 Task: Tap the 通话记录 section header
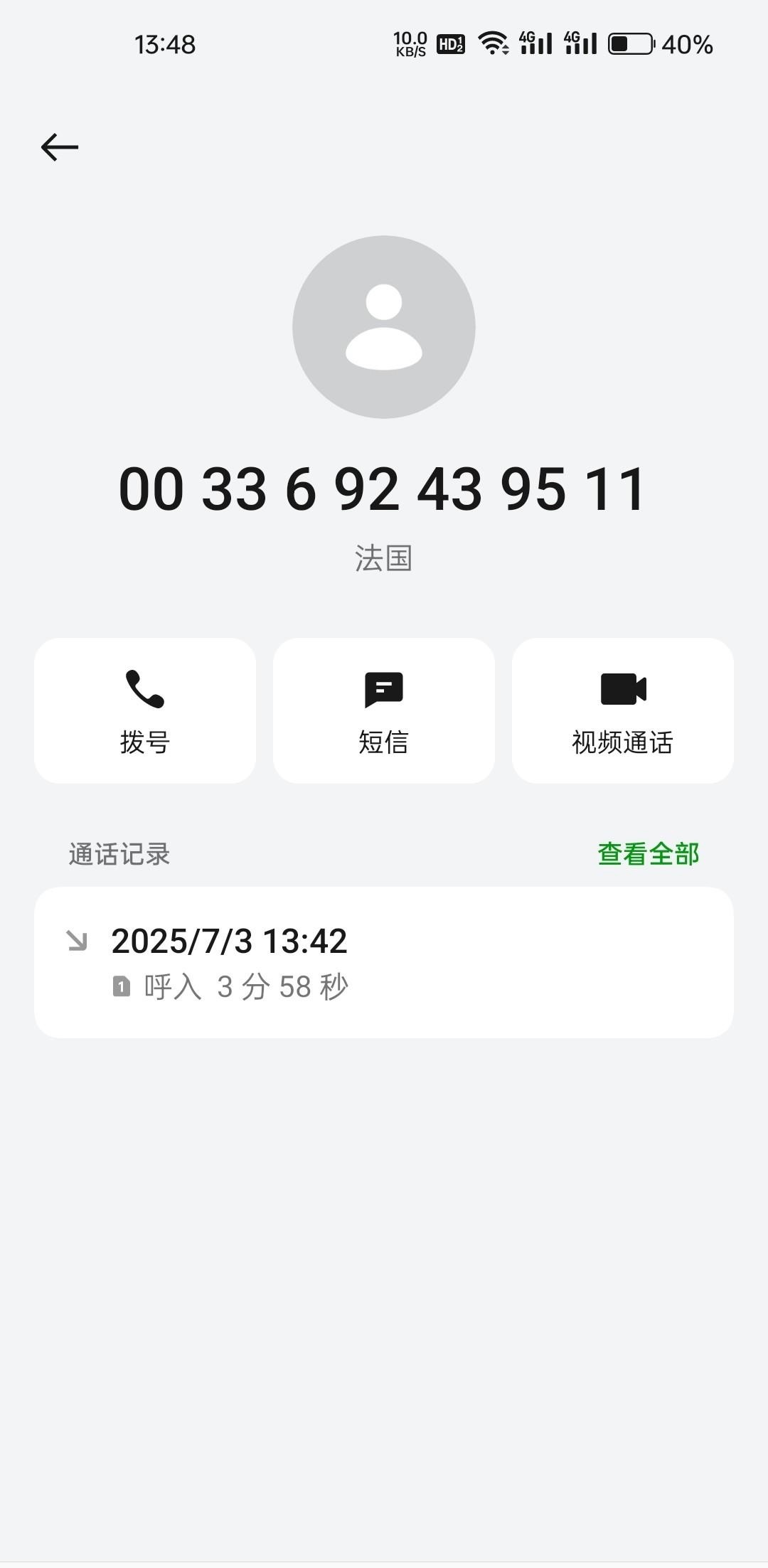click(119, 853)
